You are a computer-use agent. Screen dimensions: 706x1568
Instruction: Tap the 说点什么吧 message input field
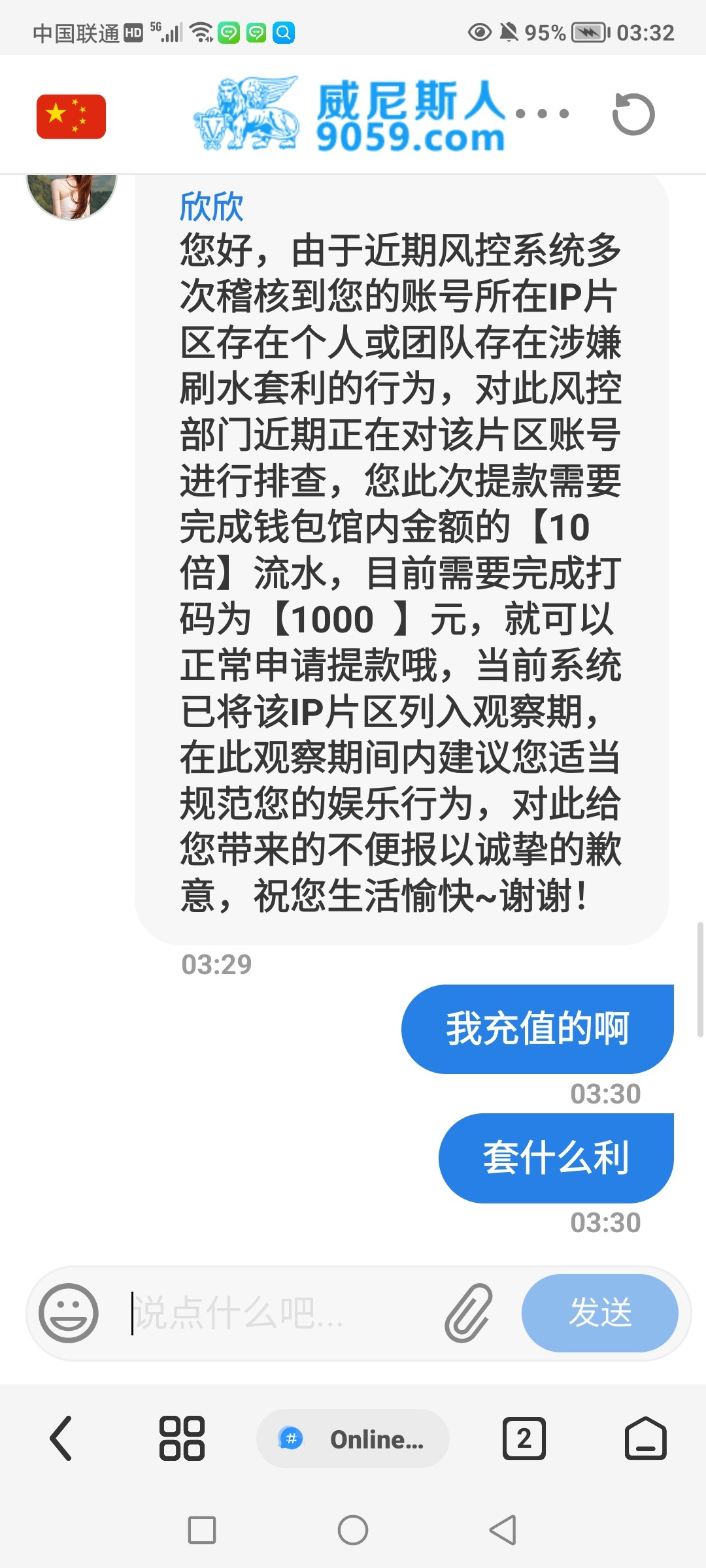(261, 1314)
